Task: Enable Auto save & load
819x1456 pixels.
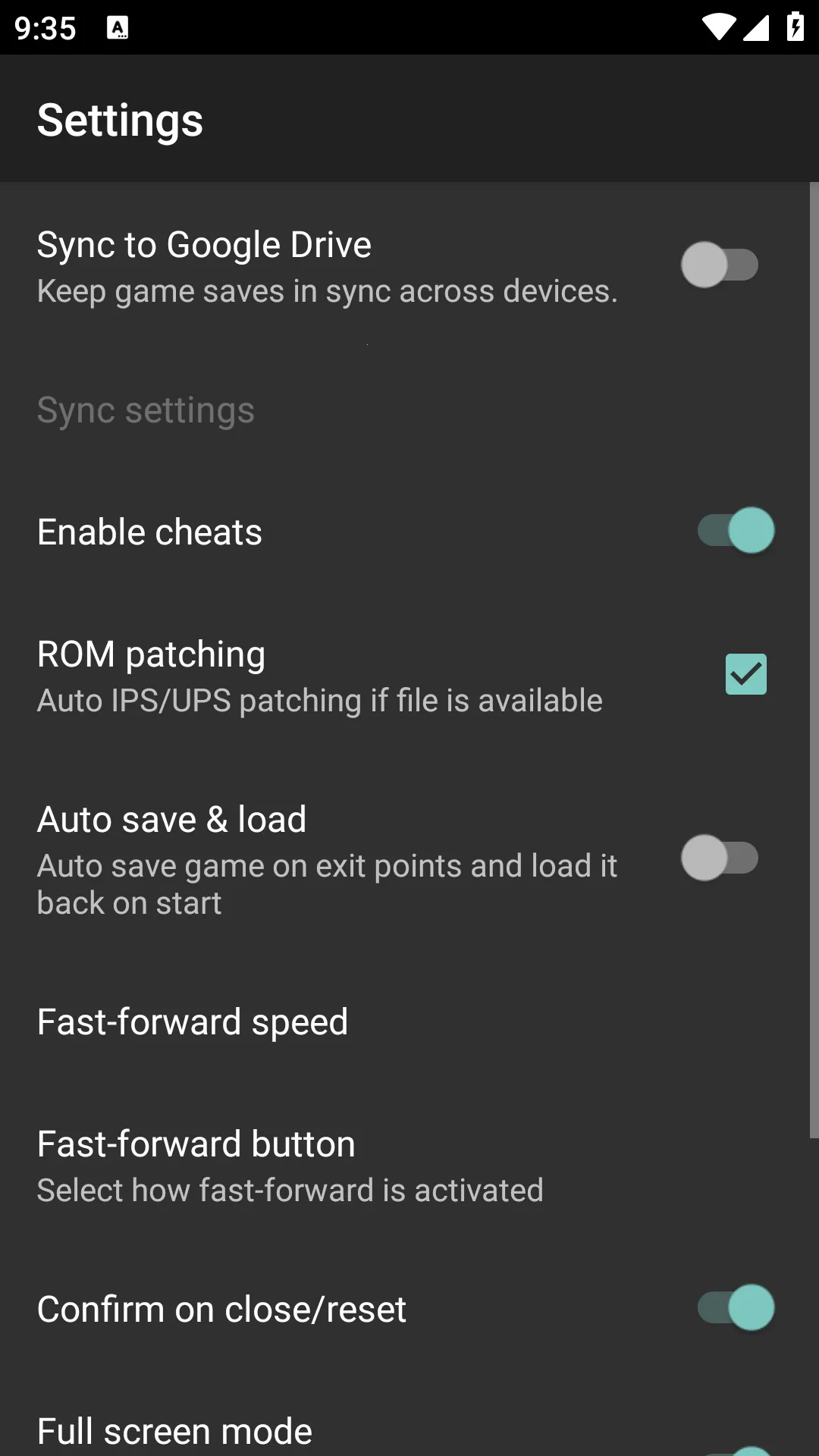Action: point(719,858)
